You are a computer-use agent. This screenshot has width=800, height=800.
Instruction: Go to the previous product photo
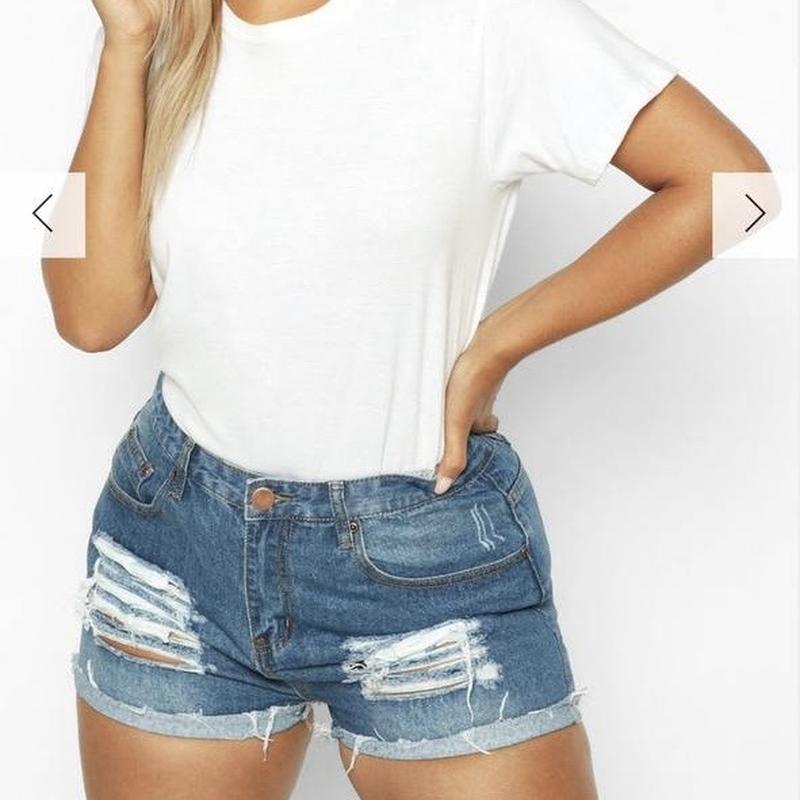[x=43, y=214]
